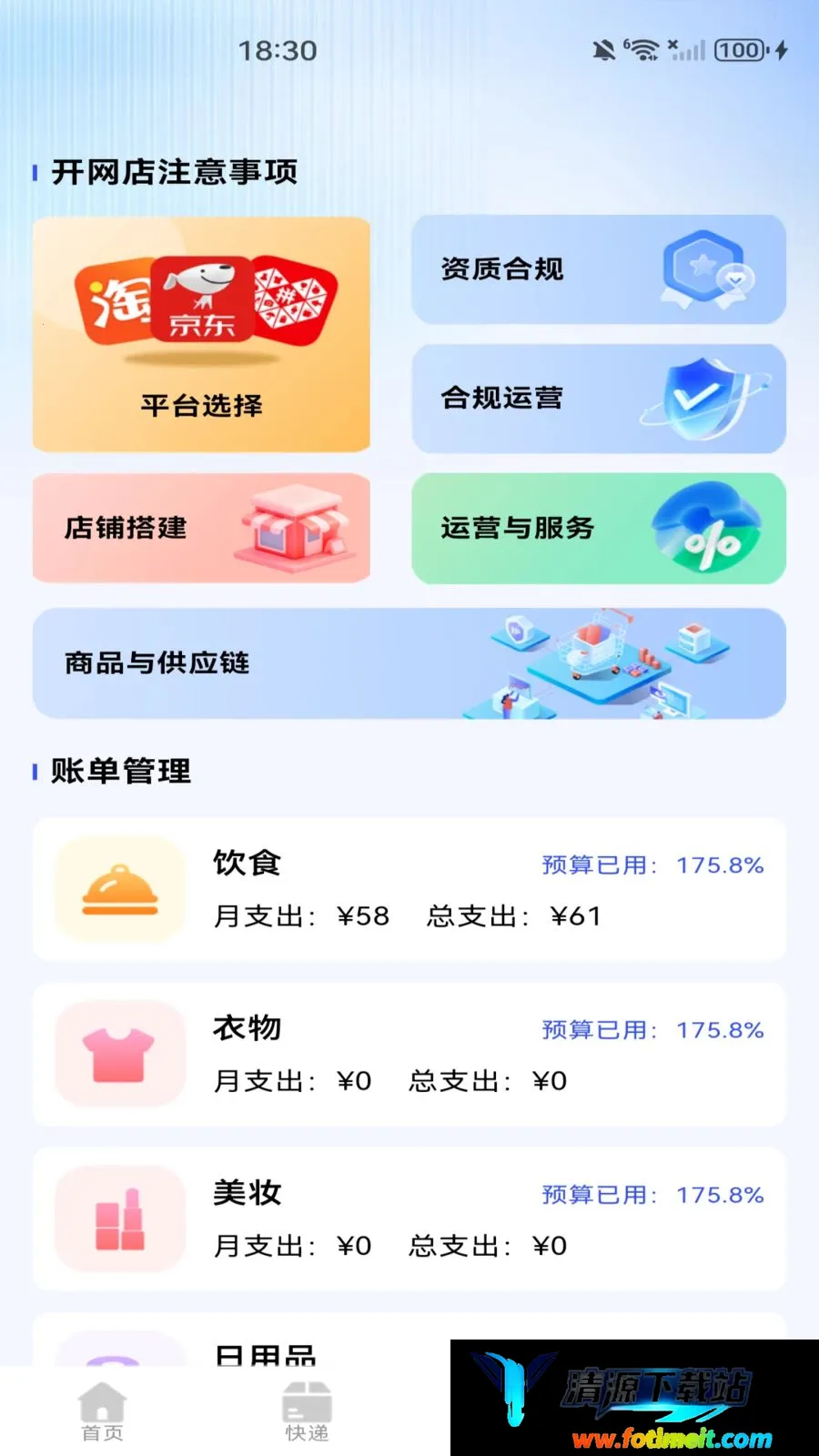This screenshot has width=819, height=1456.
Task: Open the 运营与服务 card
Action: 599,528
